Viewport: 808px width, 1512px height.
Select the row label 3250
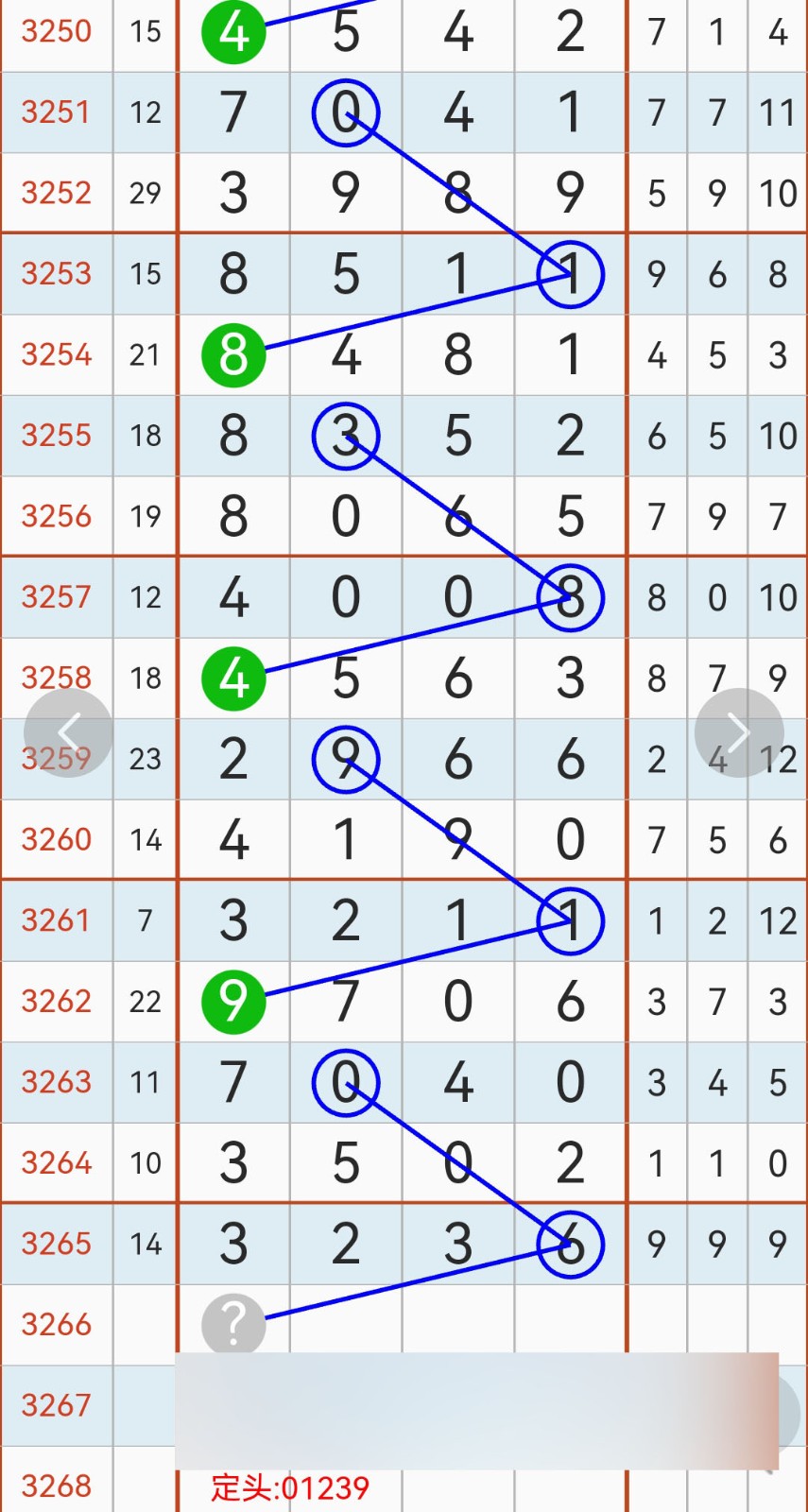55,31
